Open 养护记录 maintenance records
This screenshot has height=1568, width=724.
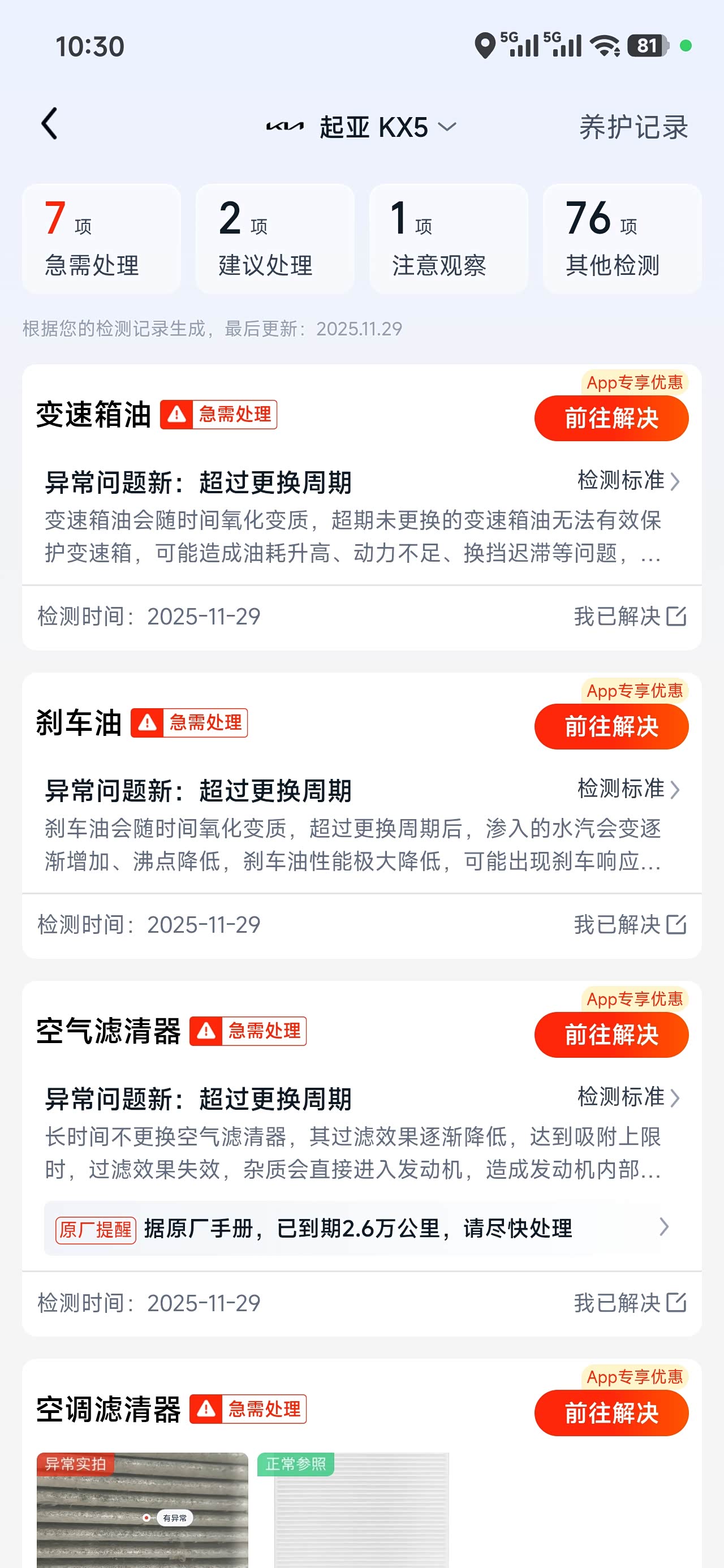[x=633, y=127]
